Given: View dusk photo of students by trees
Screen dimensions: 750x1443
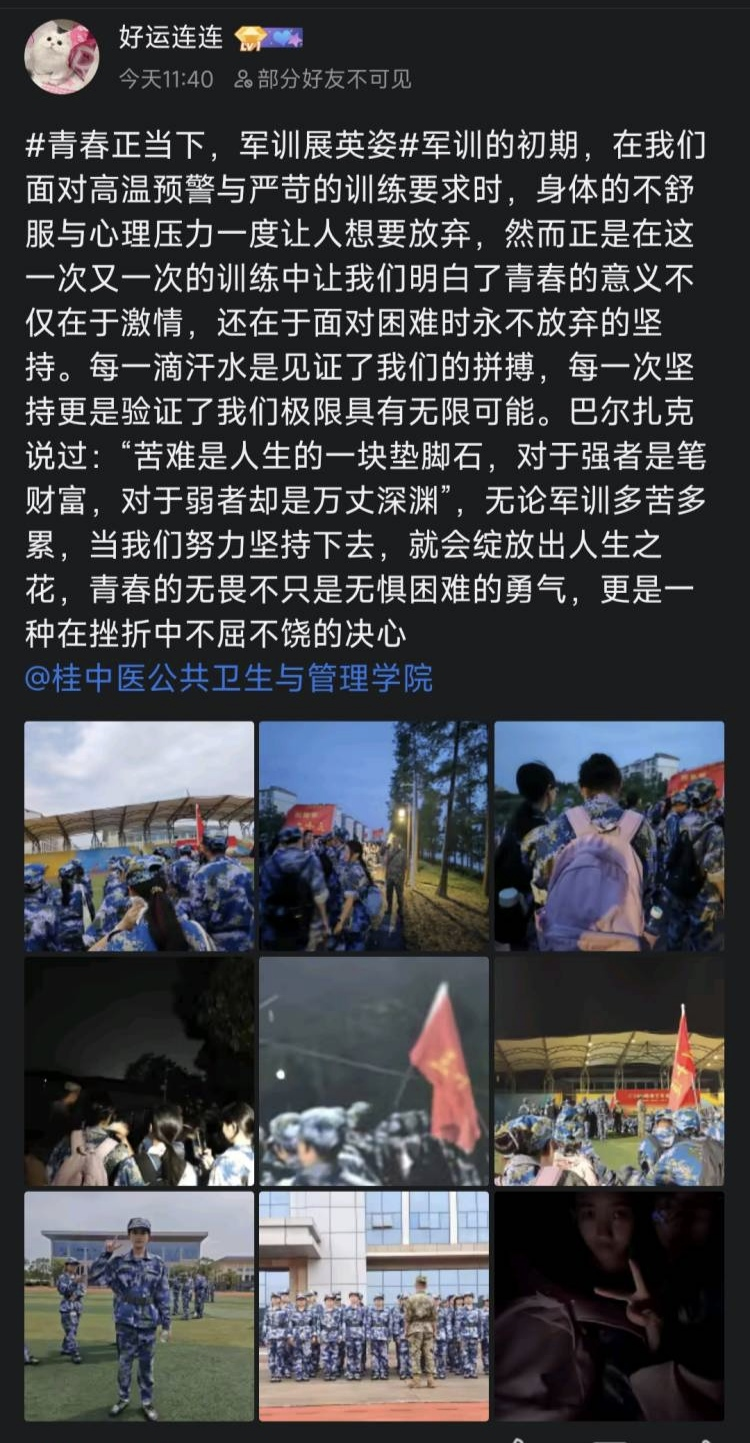Looking at the screenshot, I should point(374,836).
